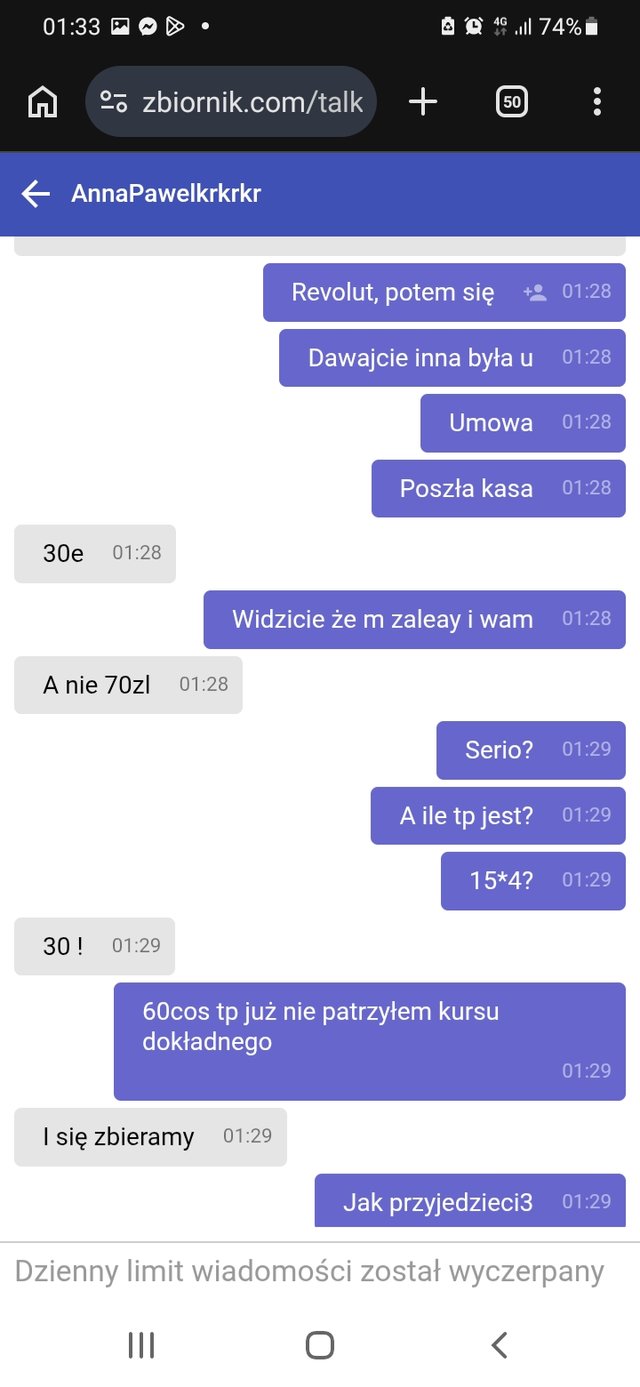Show the 50 open tabs
Image resolution: width=640 pixels, height=1387 pixels.
pyautogui.click(x=511, y=101)
